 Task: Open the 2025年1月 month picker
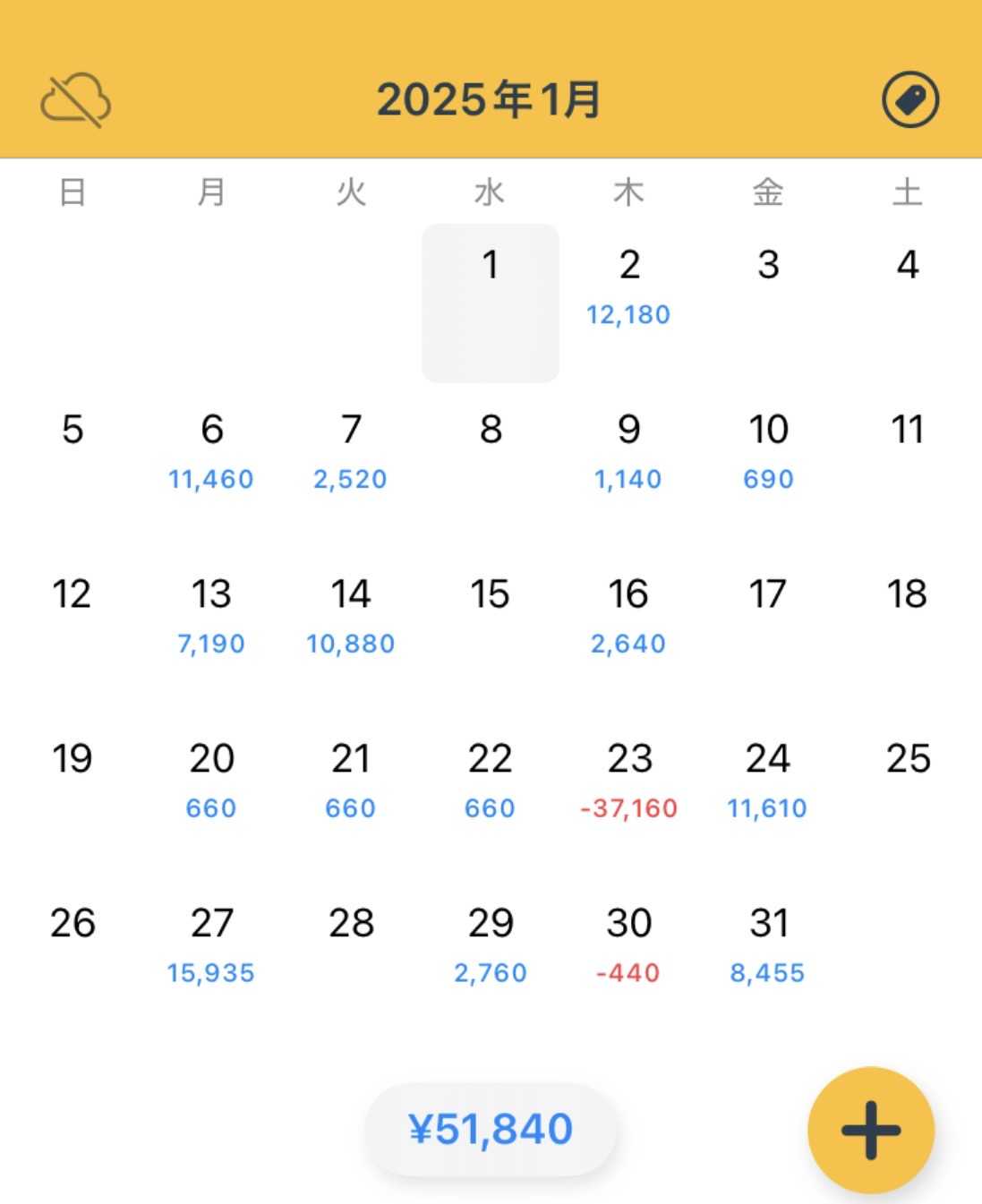[489, 99]
